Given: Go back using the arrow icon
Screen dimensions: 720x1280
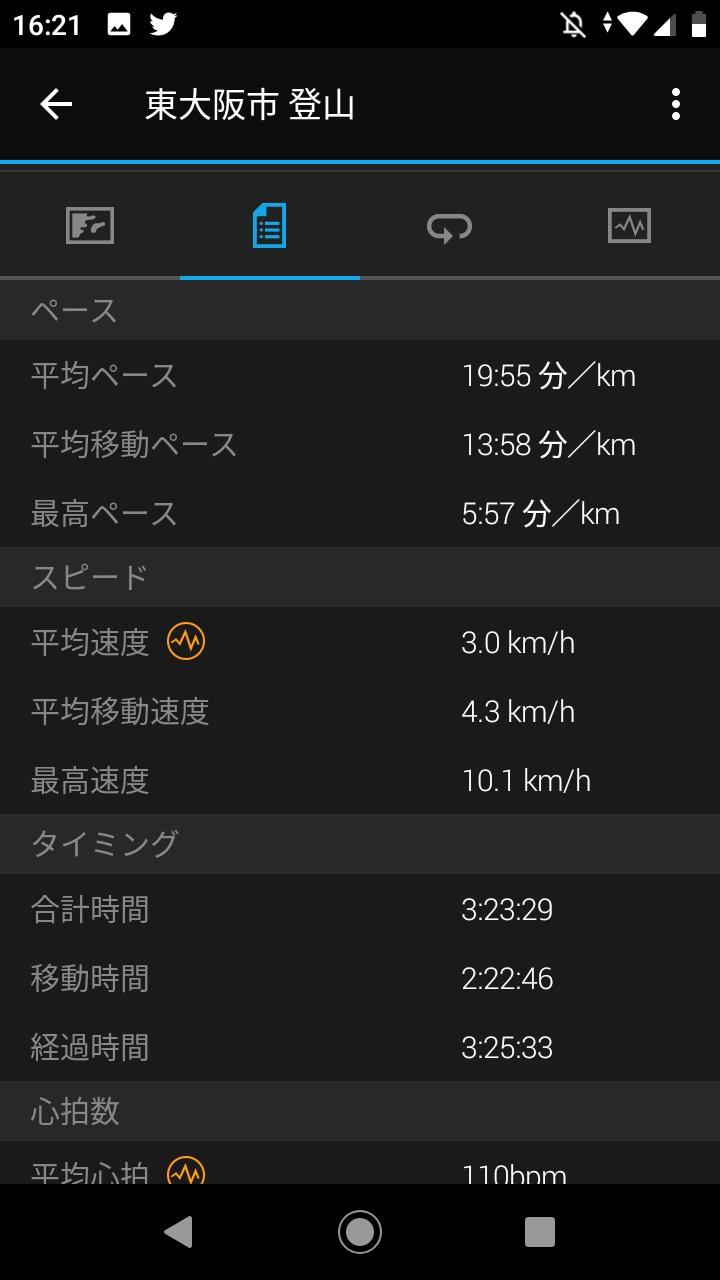Looking at the screenshot, I should point(56,104).
